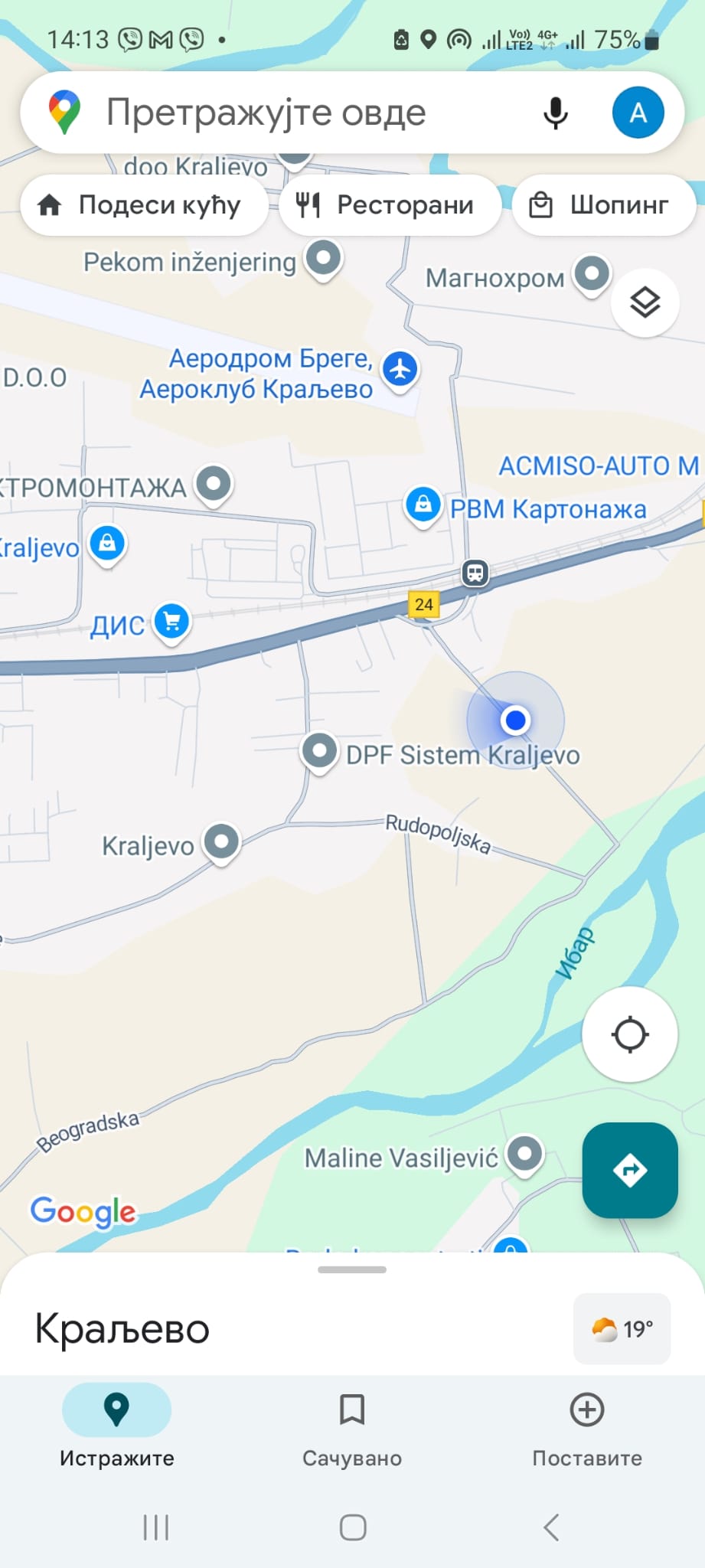This screenshot has height=1568, width=705.
Task: Open the DPF Sistem Kraljevo marker
Action: coord(319,751)
